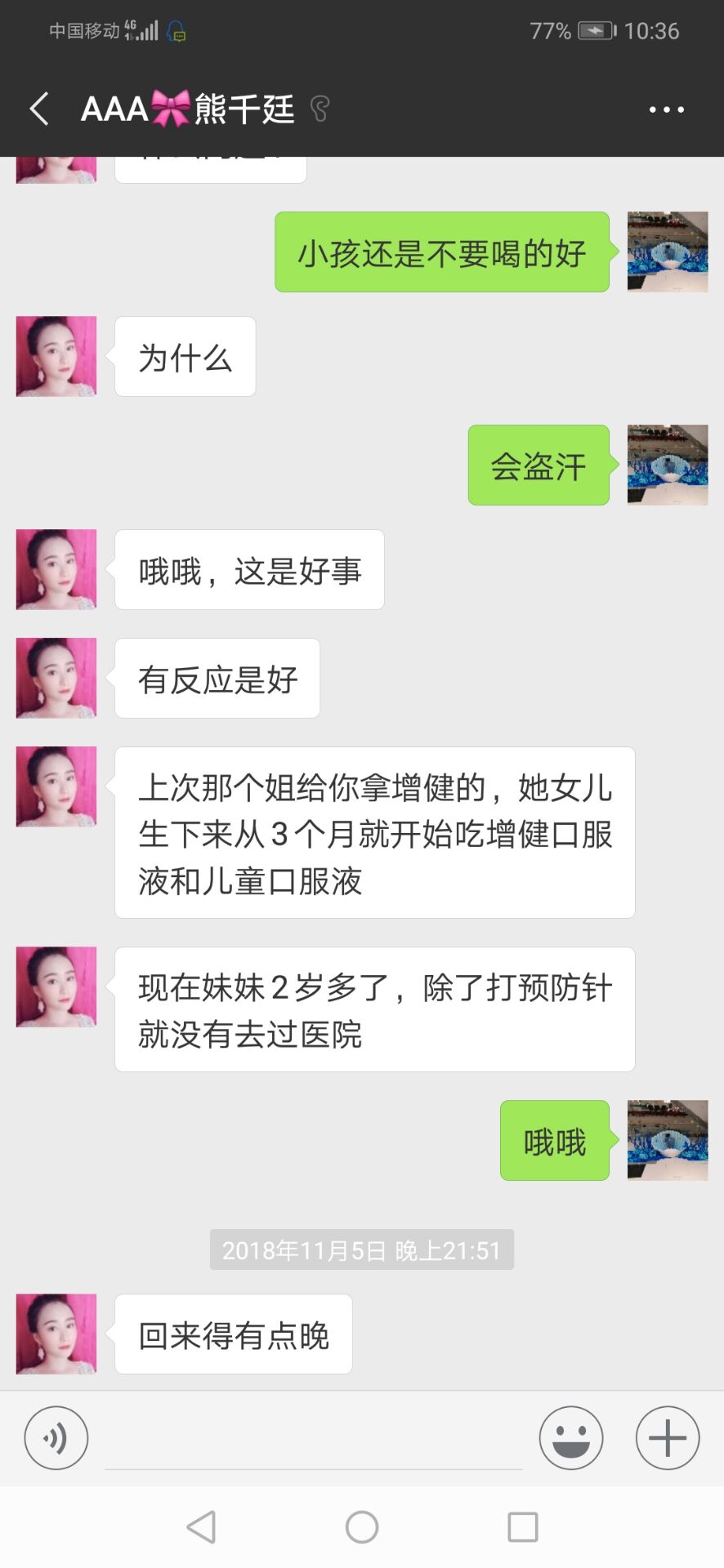This screenshot has width=724, height=1568.
Task: Tap the chat title AAA熊千廷
Action: click(x=190, y=109)
